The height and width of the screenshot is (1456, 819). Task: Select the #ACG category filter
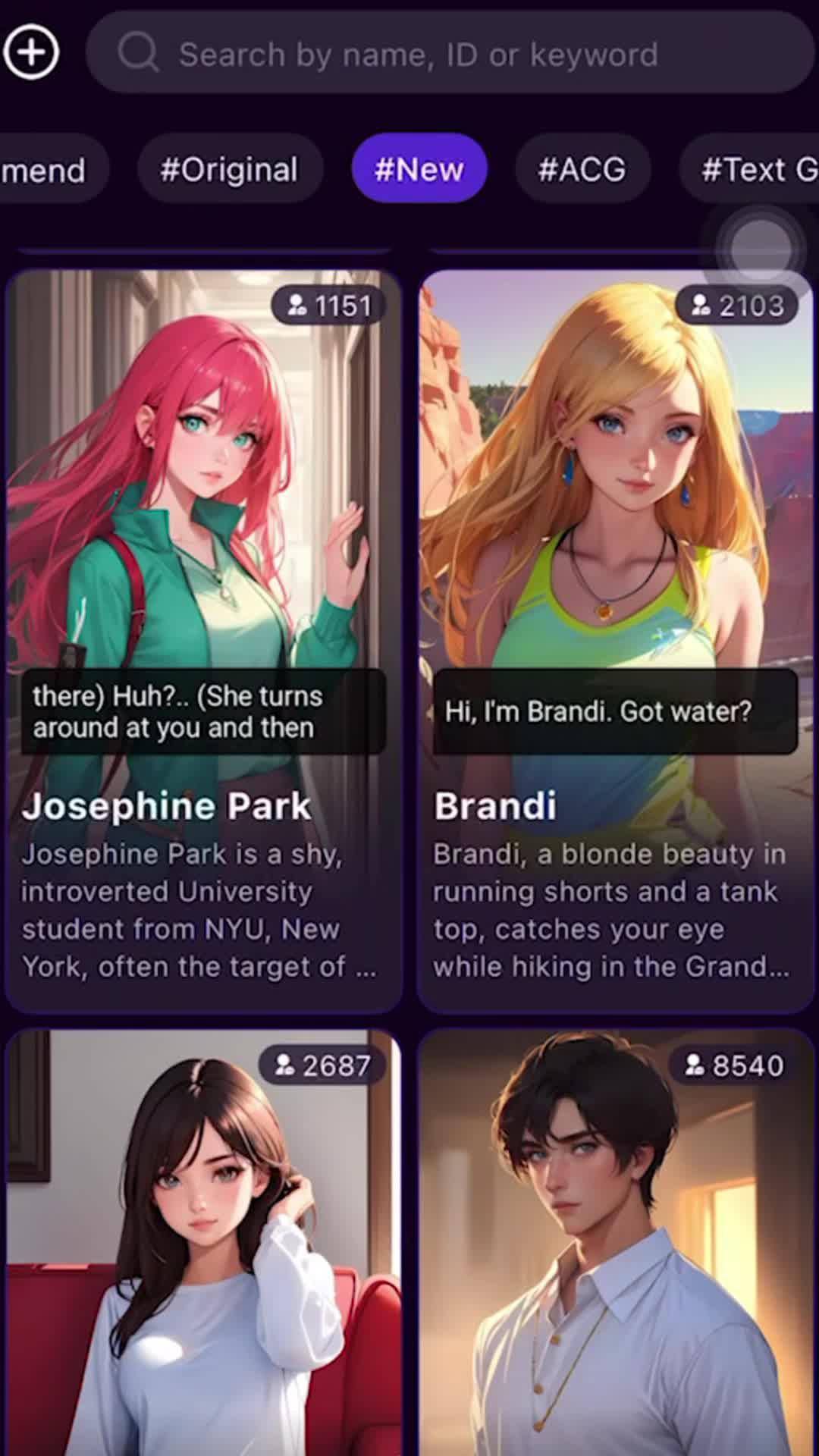click(582, 169)
